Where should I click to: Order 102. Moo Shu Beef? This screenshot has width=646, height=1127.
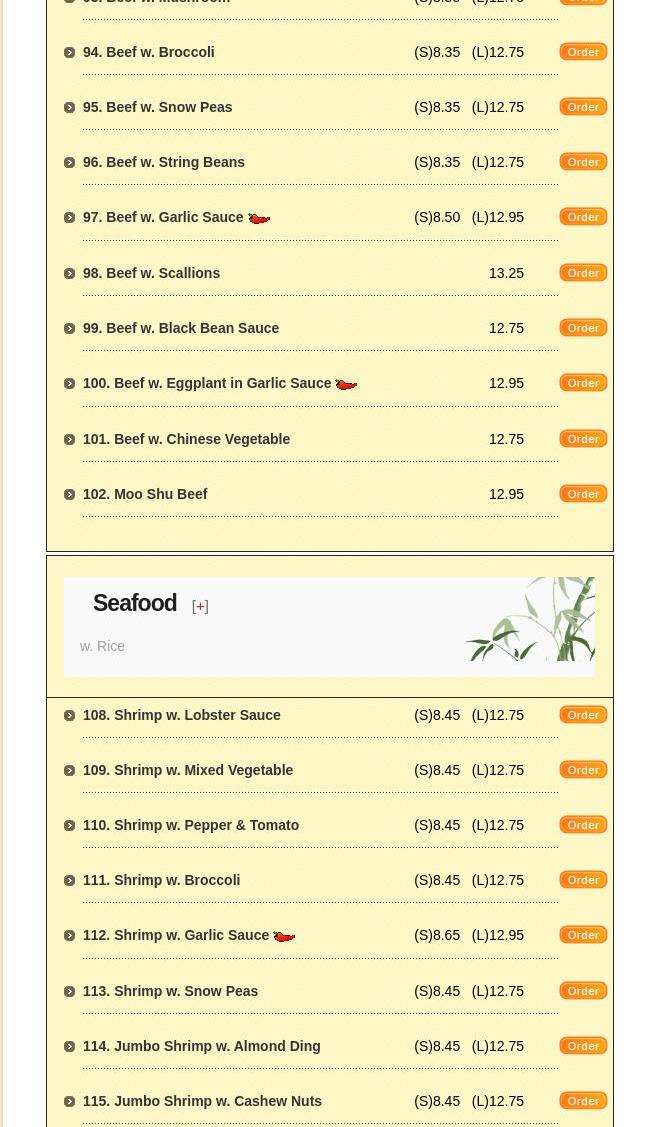pyautogui.click(x=583, y=494)
